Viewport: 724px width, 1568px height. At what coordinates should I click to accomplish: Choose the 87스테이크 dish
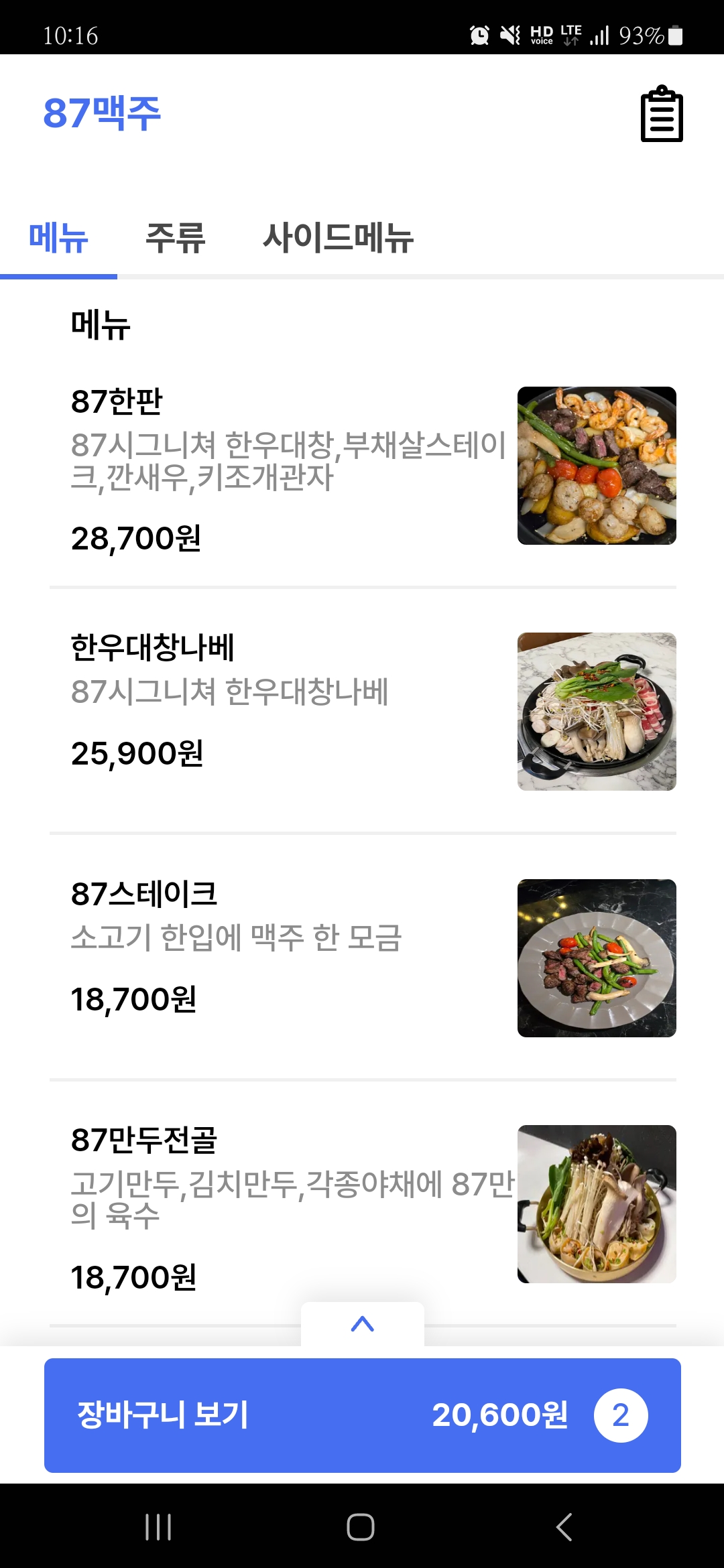point(362,957)
